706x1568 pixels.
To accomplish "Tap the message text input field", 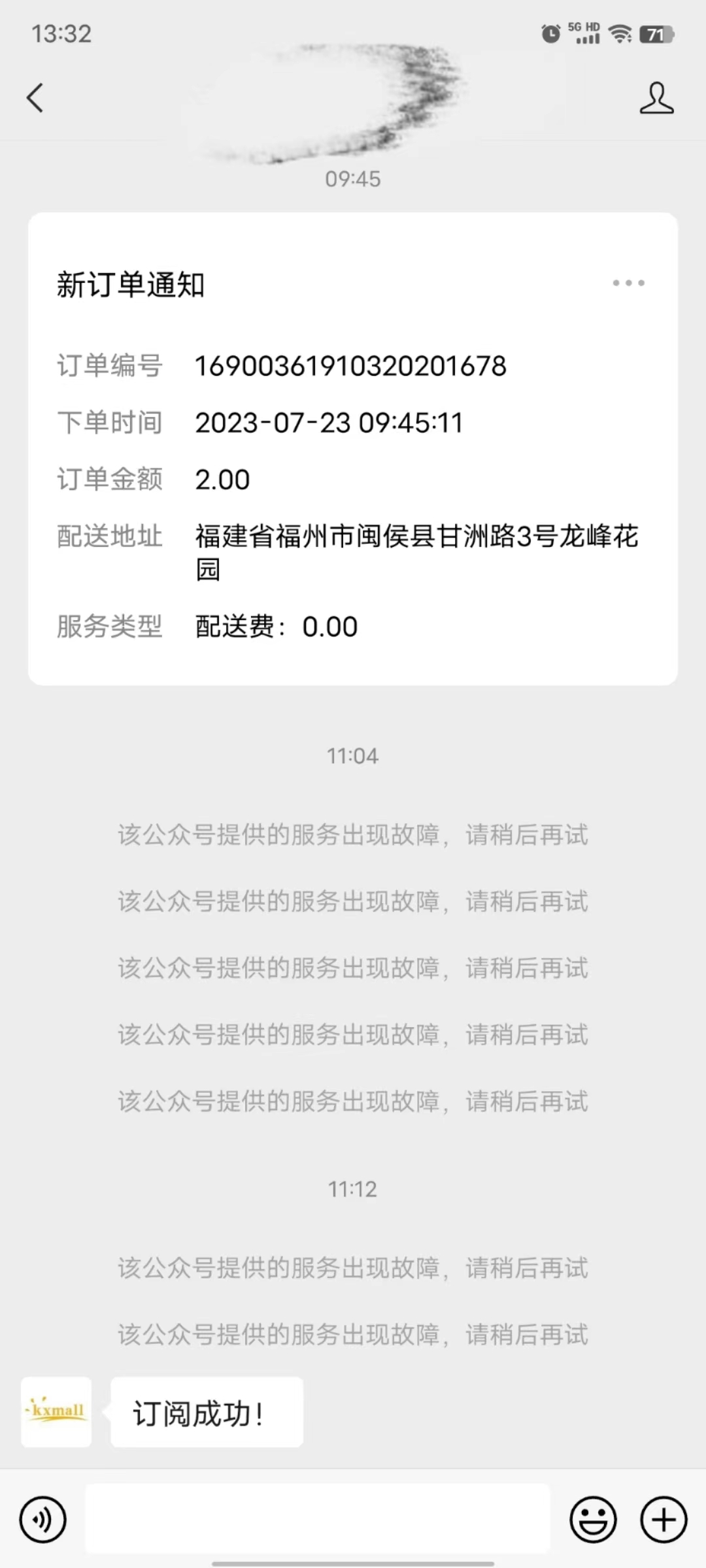I will (x=320, y=1519).
